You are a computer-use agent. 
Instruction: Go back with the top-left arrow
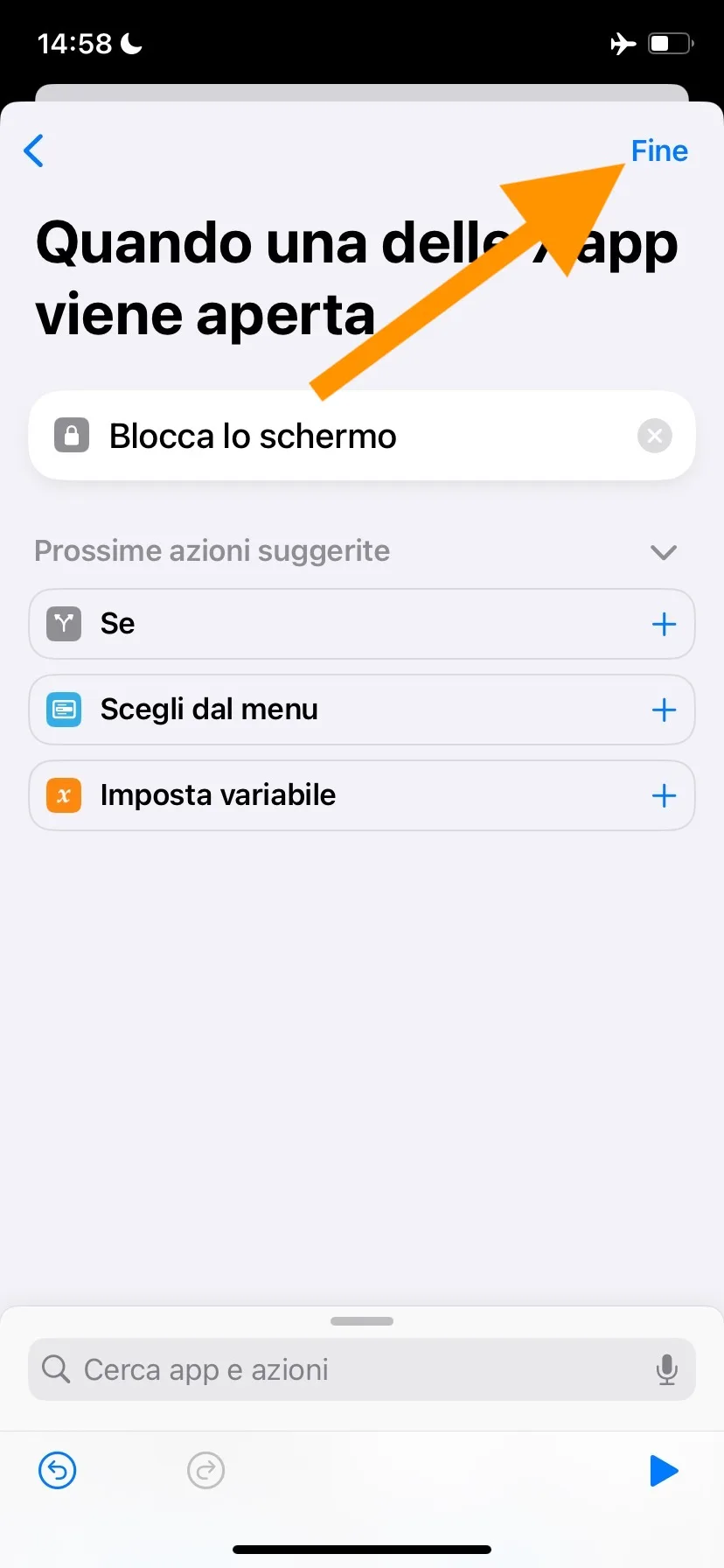[34, 150]
